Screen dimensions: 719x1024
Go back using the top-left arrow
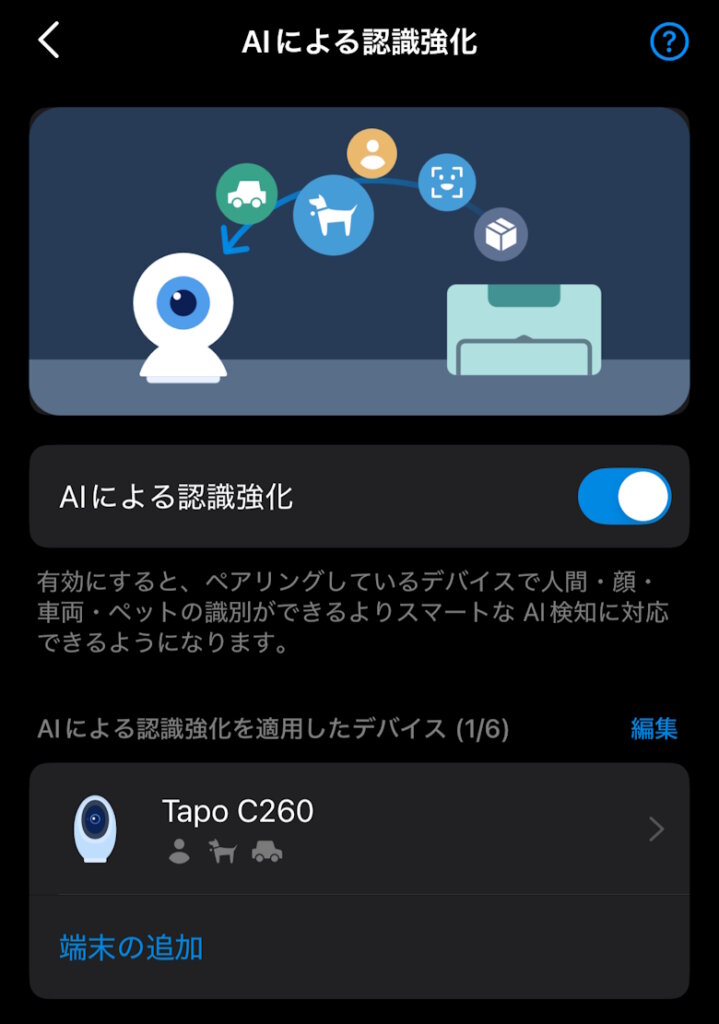tap(49, 41)
